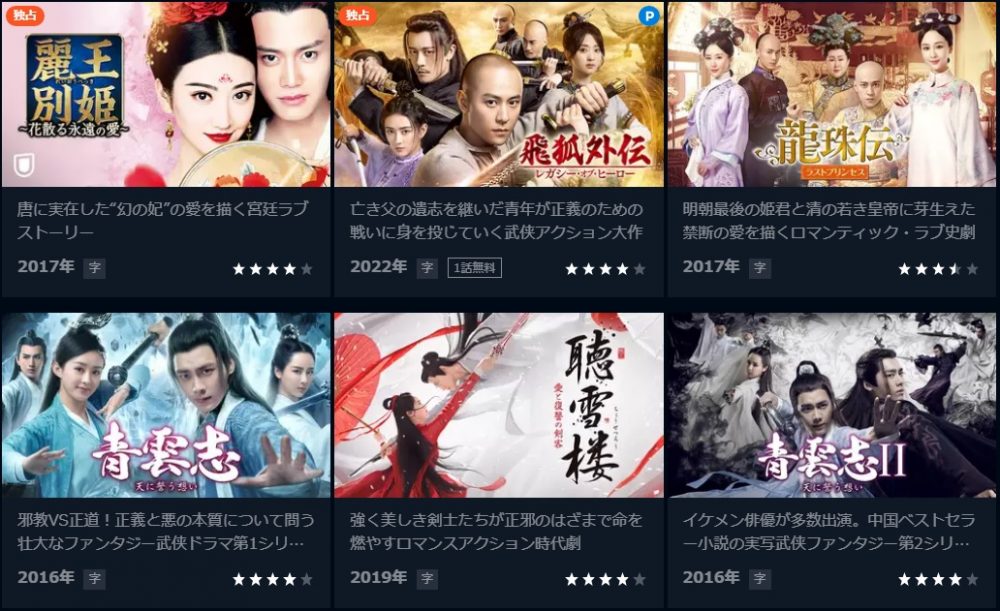1000x611 pixels.
Task: View the 聴雪楼 drama card
Action: 498,405
